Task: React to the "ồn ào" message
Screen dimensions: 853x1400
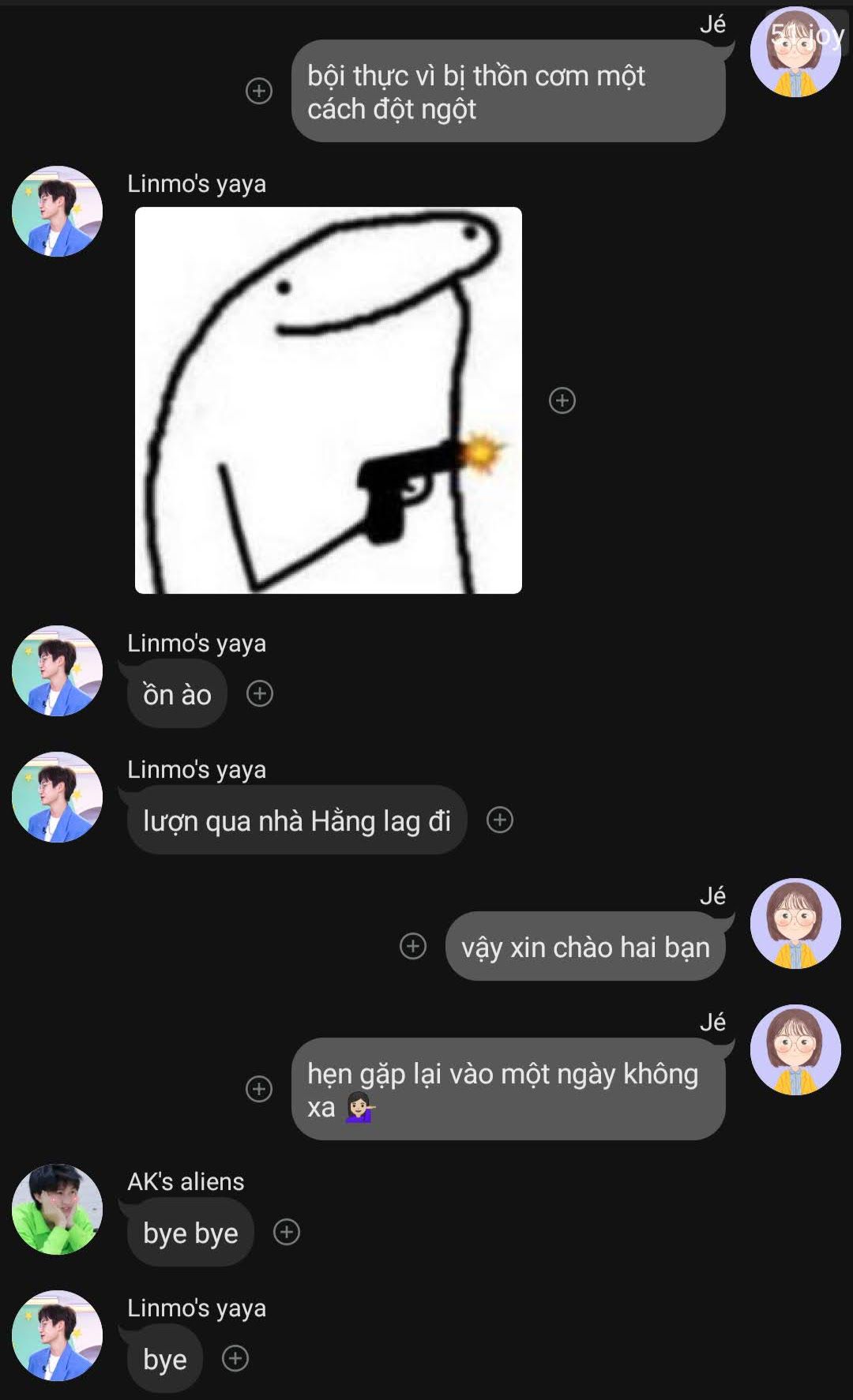Action: tap(260, 693)
